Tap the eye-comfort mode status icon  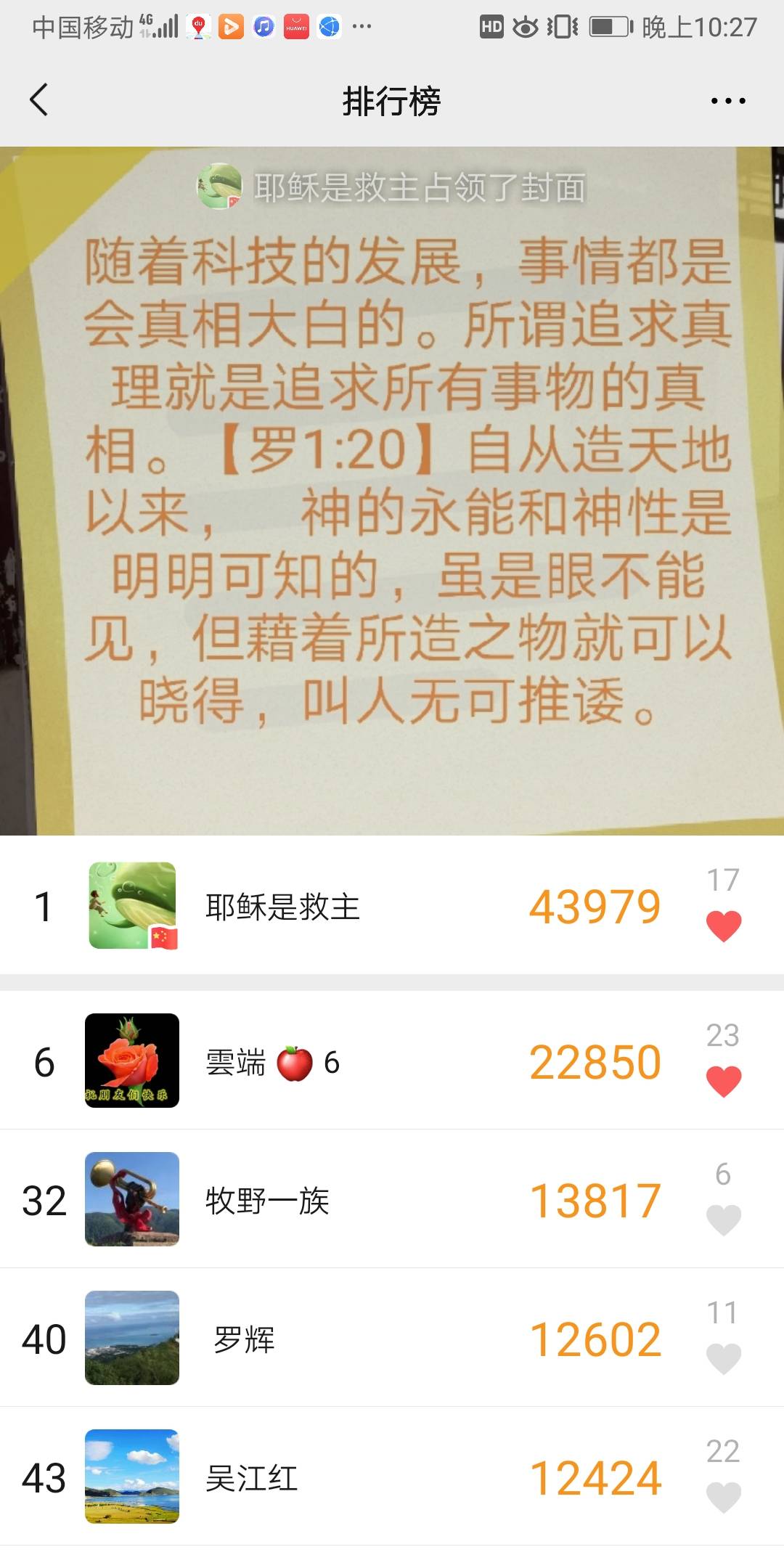pyautogui.click(x=525, y=28)
